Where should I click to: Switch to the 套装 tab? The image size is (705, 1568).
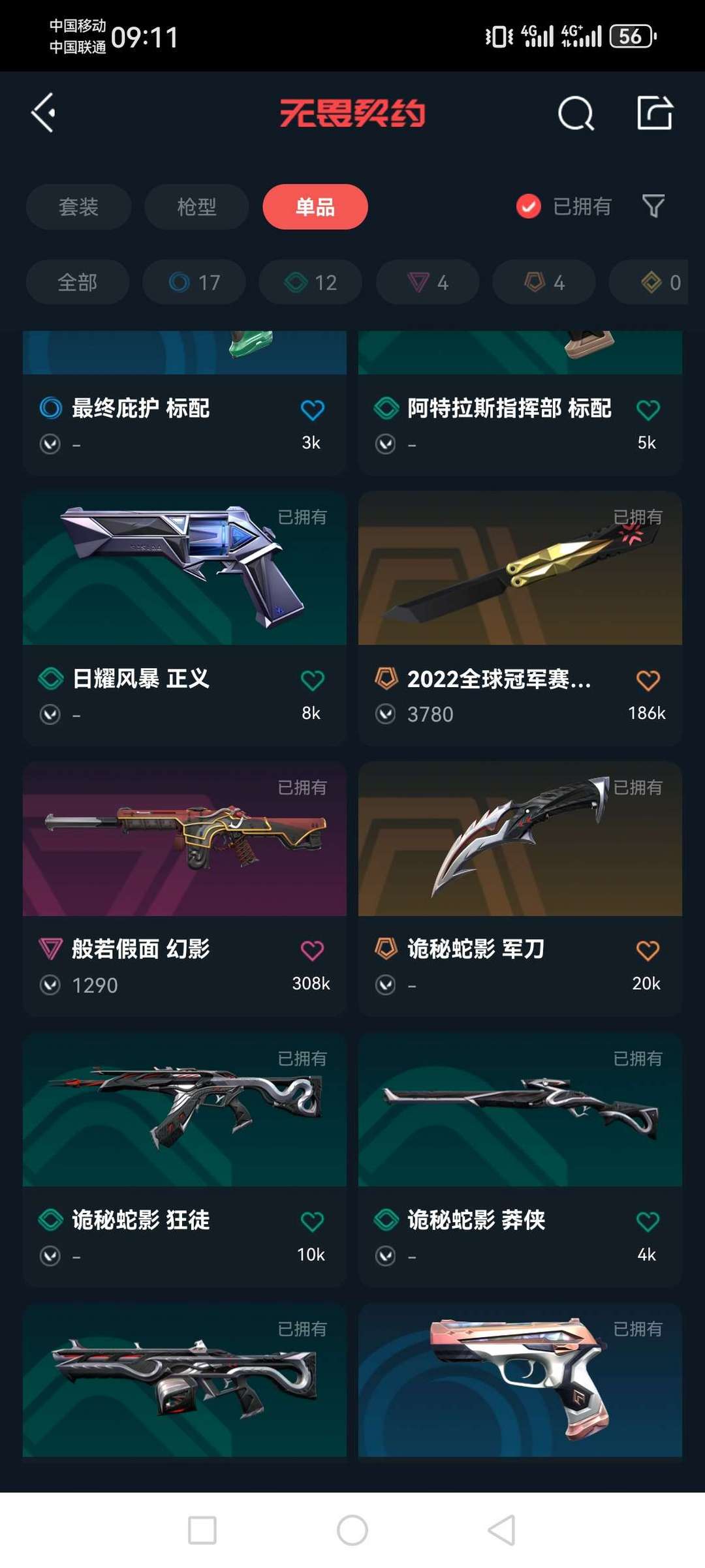point(78,207)
